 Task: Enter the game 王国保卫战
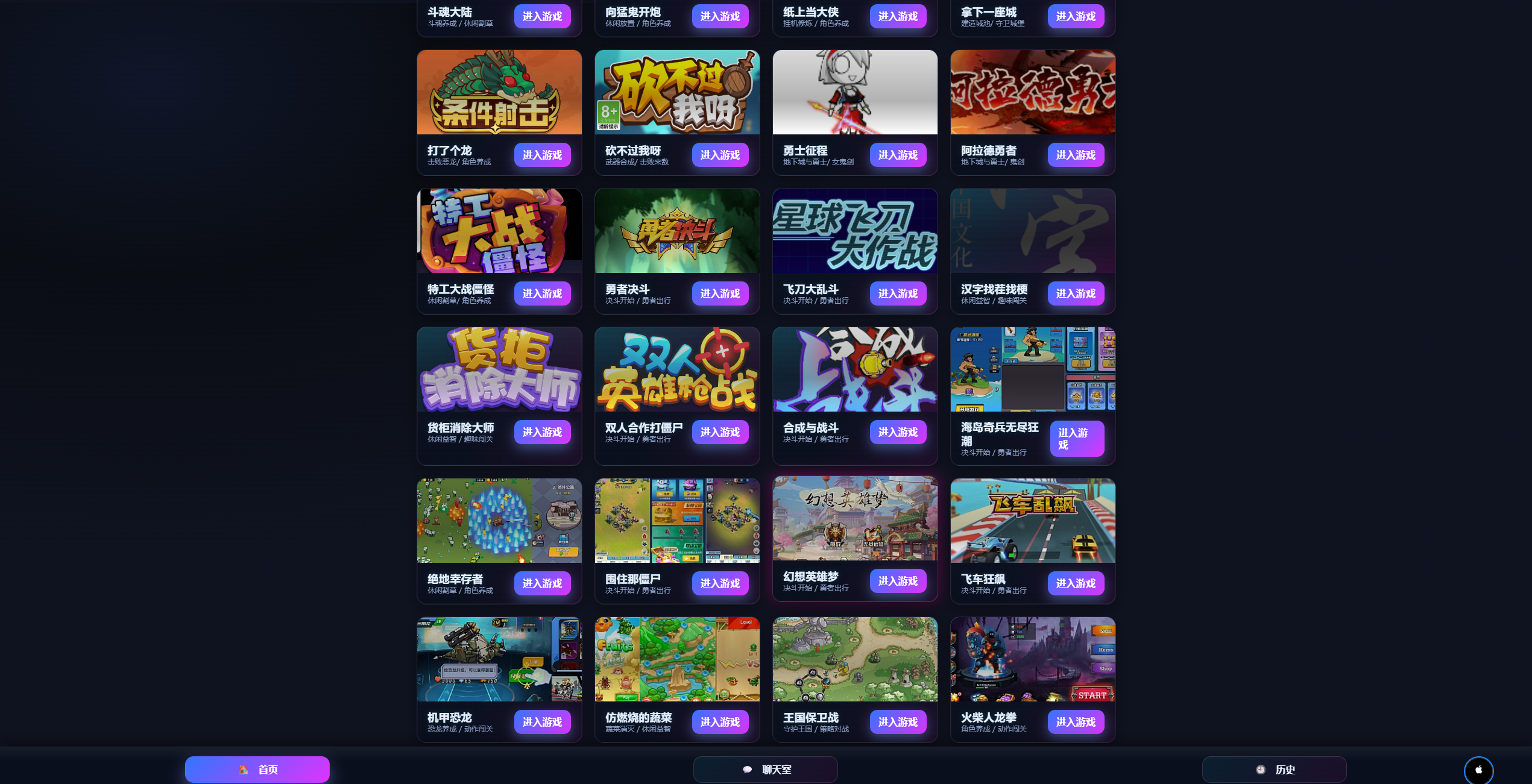(x=898, y=722)
